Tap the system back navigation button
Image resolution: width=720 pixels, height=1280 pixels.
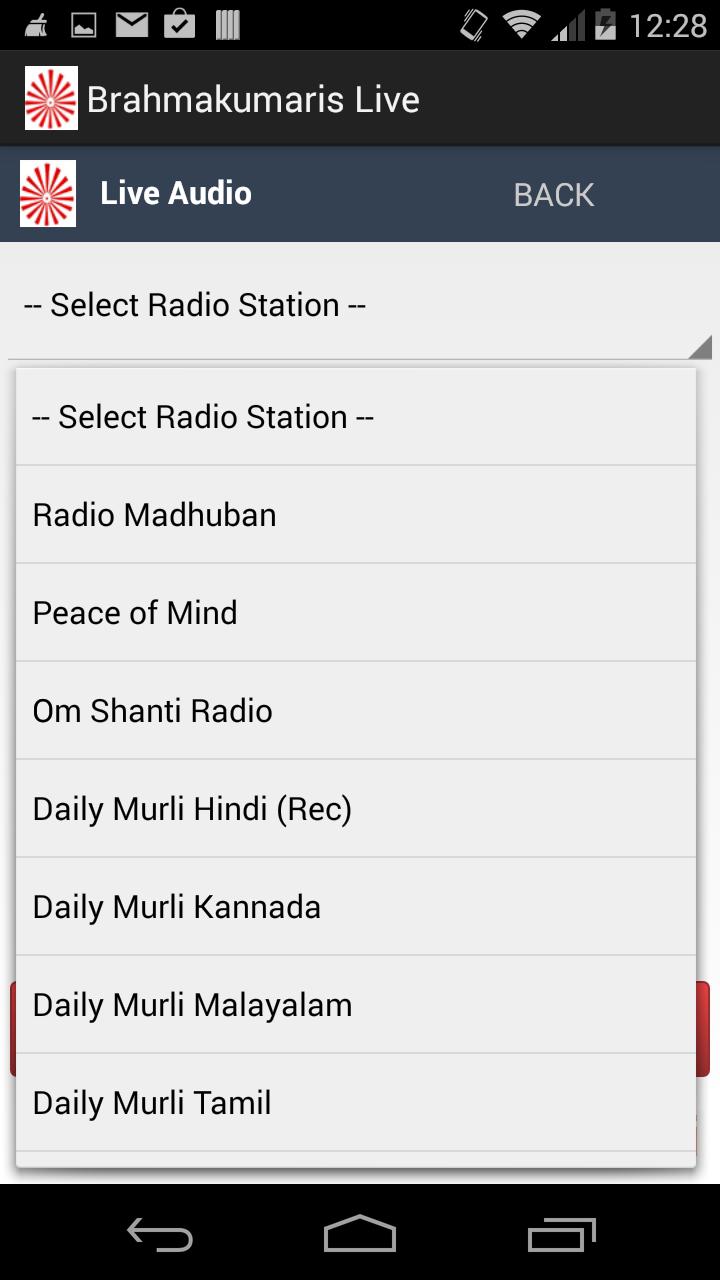(160, 1234)
